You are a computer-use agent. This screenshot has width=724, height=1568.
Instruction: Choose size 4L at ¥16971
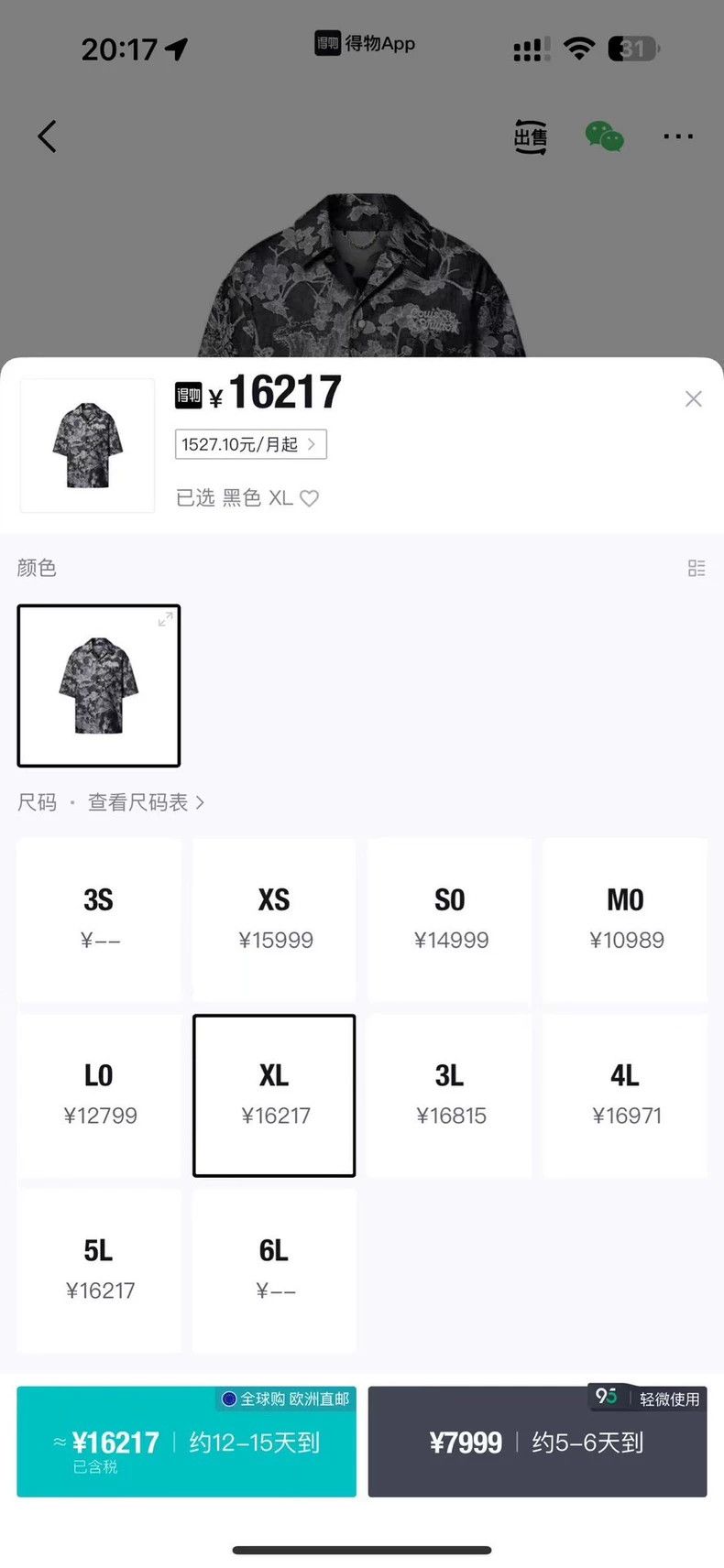(625, 1095)
